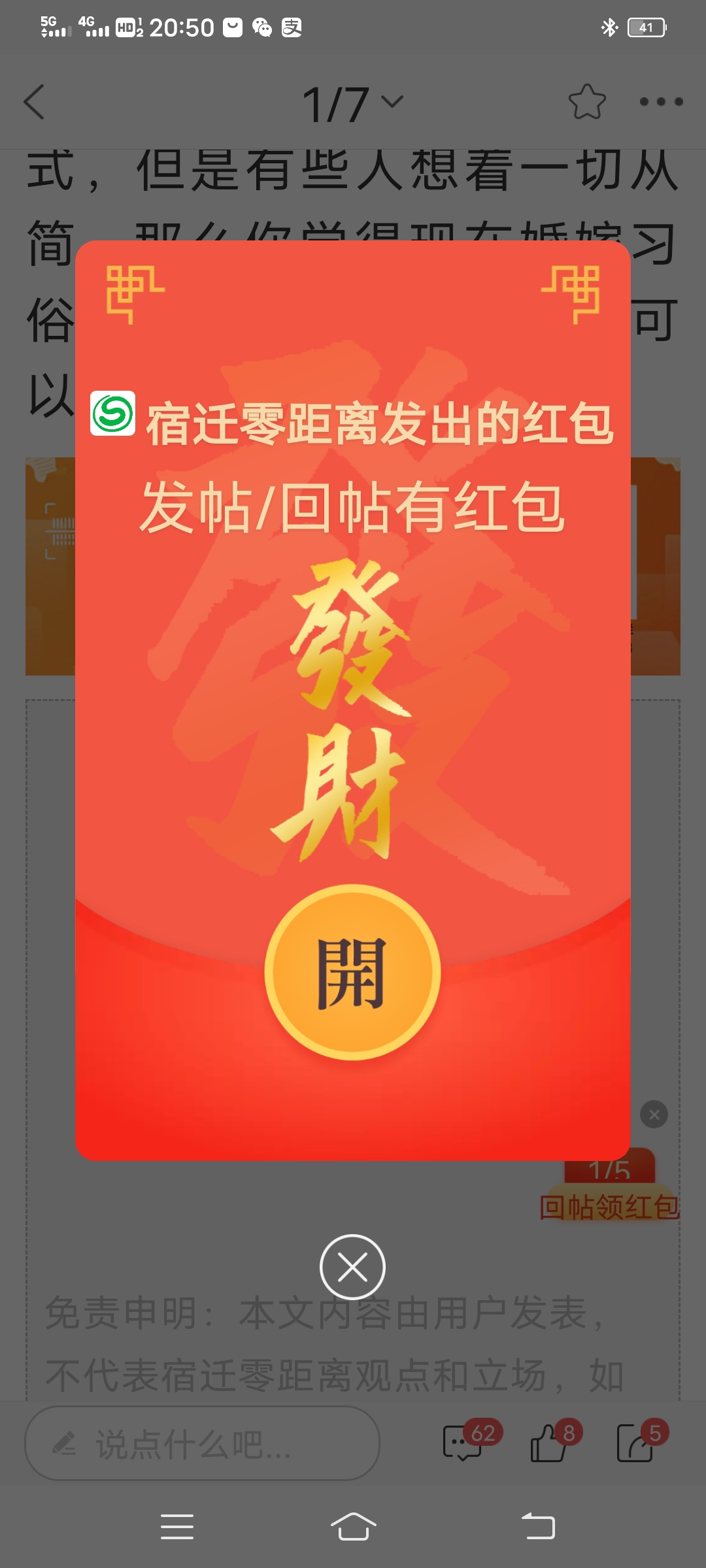Share the post via the share icon
Image resolution: width=706 pixels, height=1568 pixels.
click(635, 1443)
